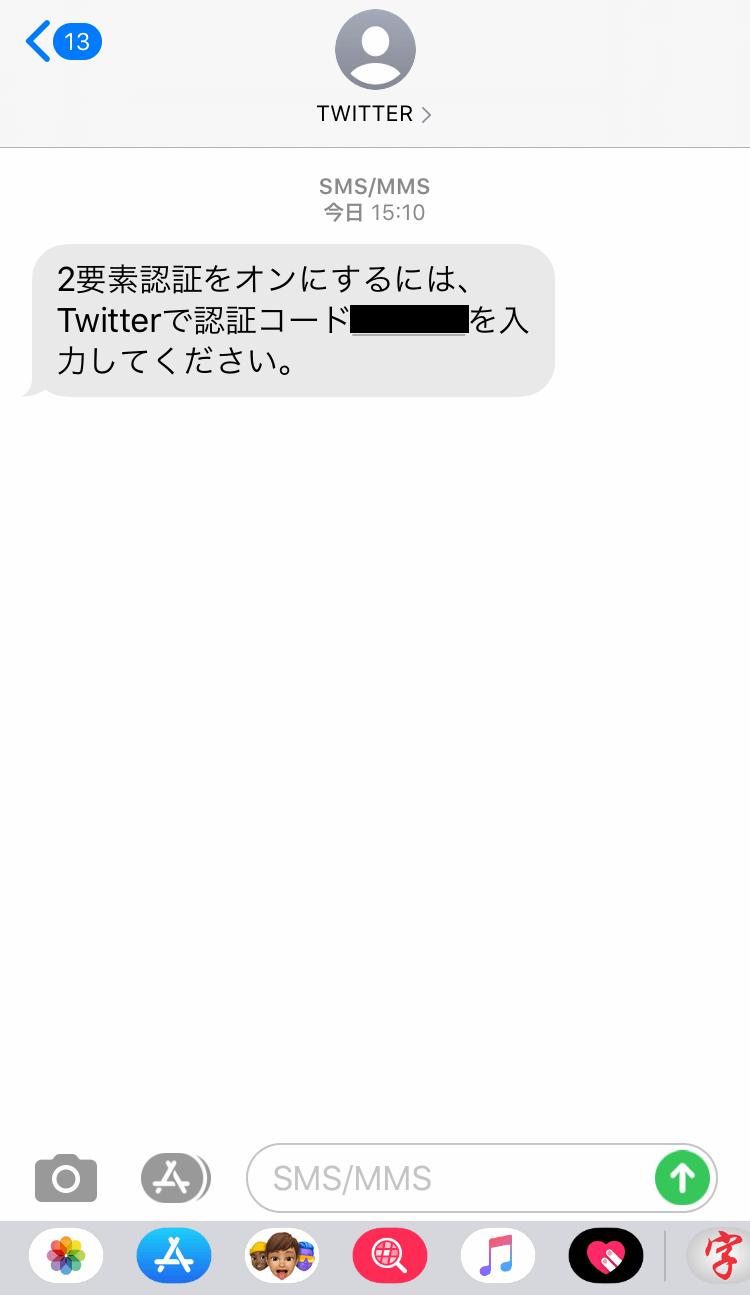Open the camera to attach a photo
Viewport: 750px width, 1295px height.
coord(66,1178)
